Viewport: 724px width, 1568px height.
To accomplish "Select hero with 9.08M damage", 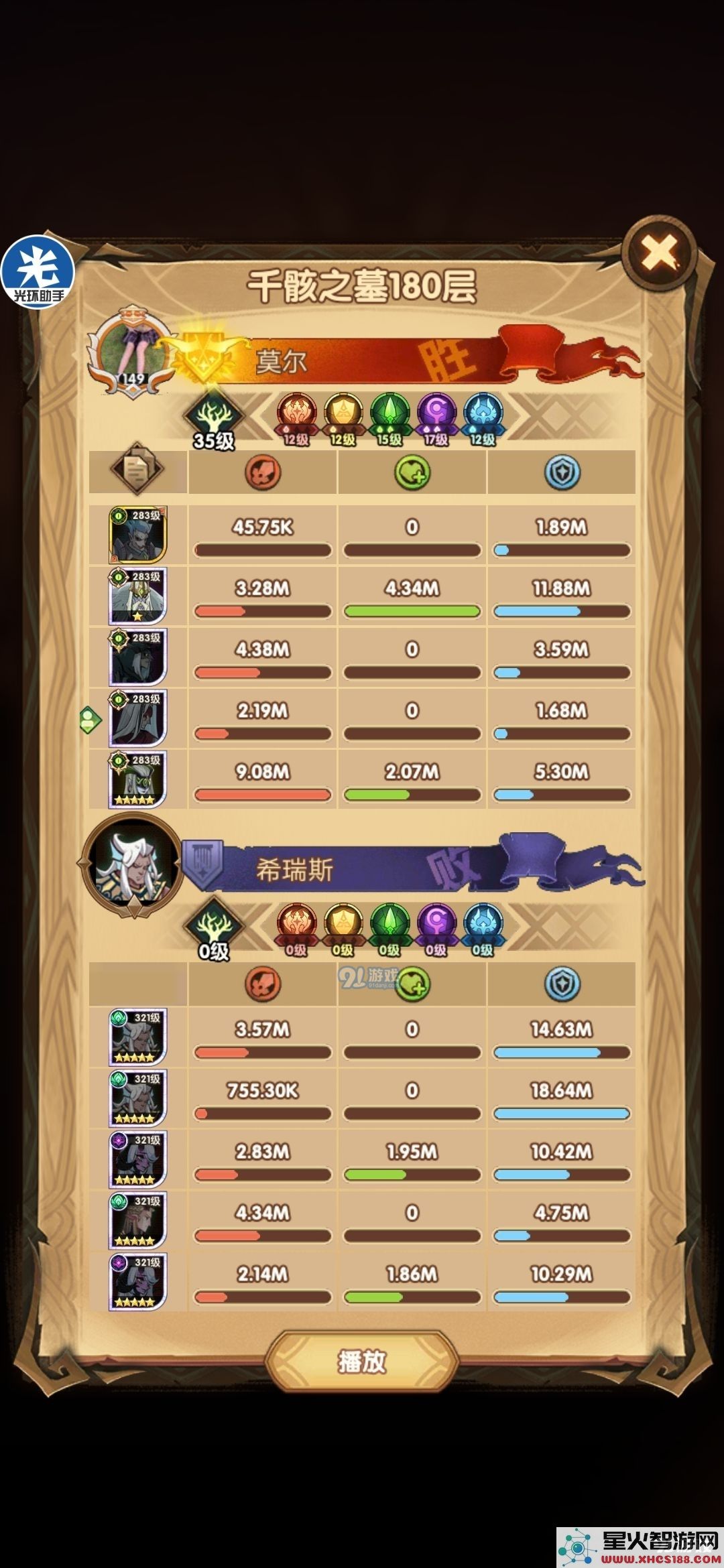I will [x=137, y=779].
